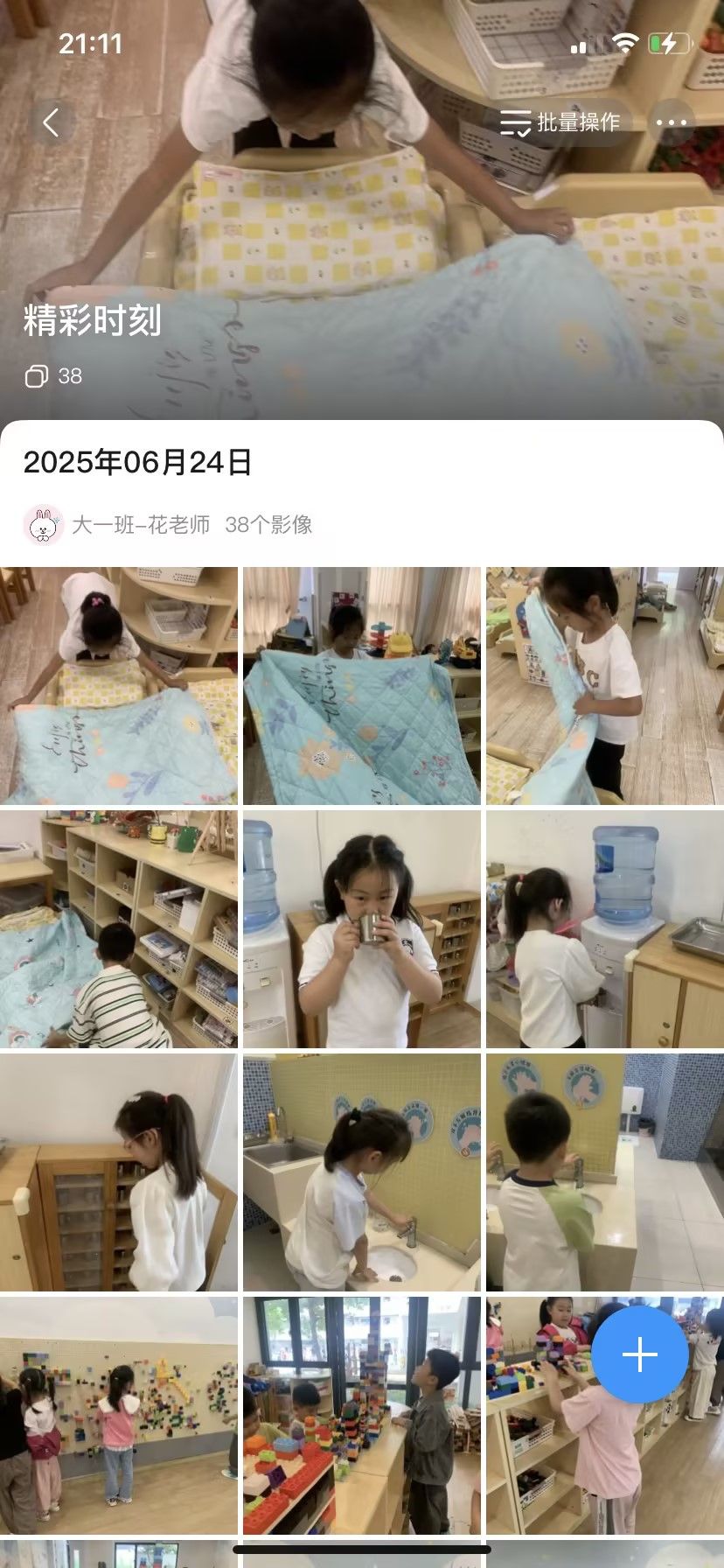Open photo of children at brick wall board
The width and height of the screenshot is (724, 1568).
[118, 1416]
